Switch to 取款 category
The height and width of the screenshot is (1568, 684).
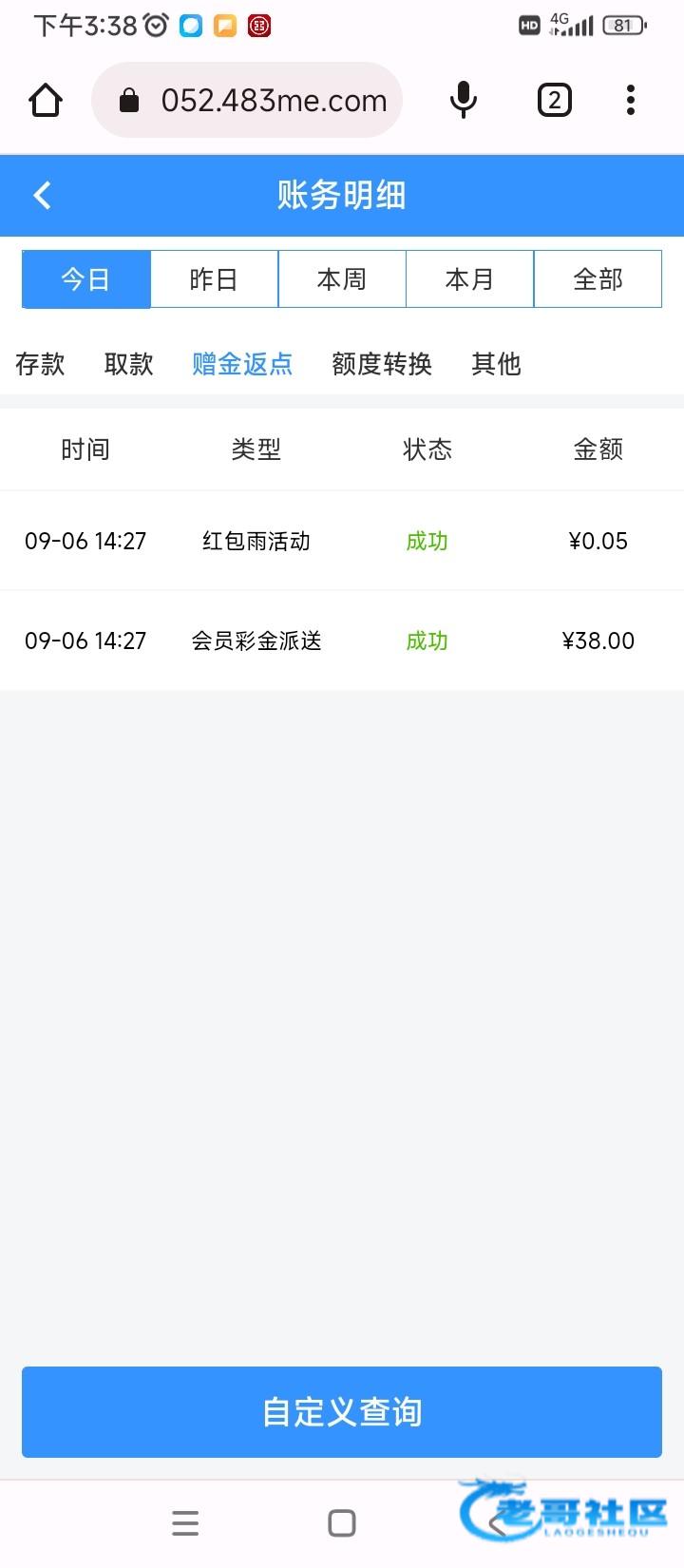(128, 364)
